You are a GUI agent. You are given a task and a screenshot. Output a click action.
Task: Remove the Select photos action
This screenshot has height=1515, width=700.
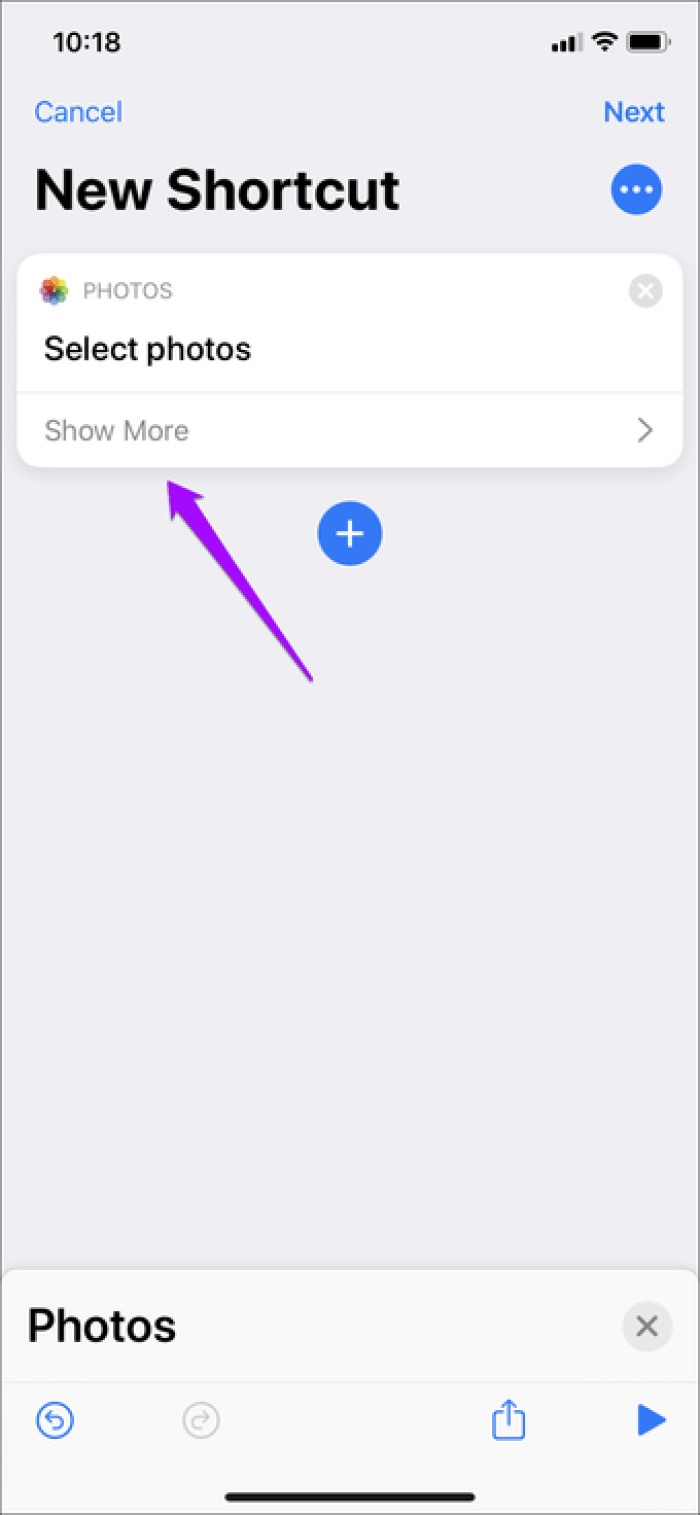click(646, 291)
